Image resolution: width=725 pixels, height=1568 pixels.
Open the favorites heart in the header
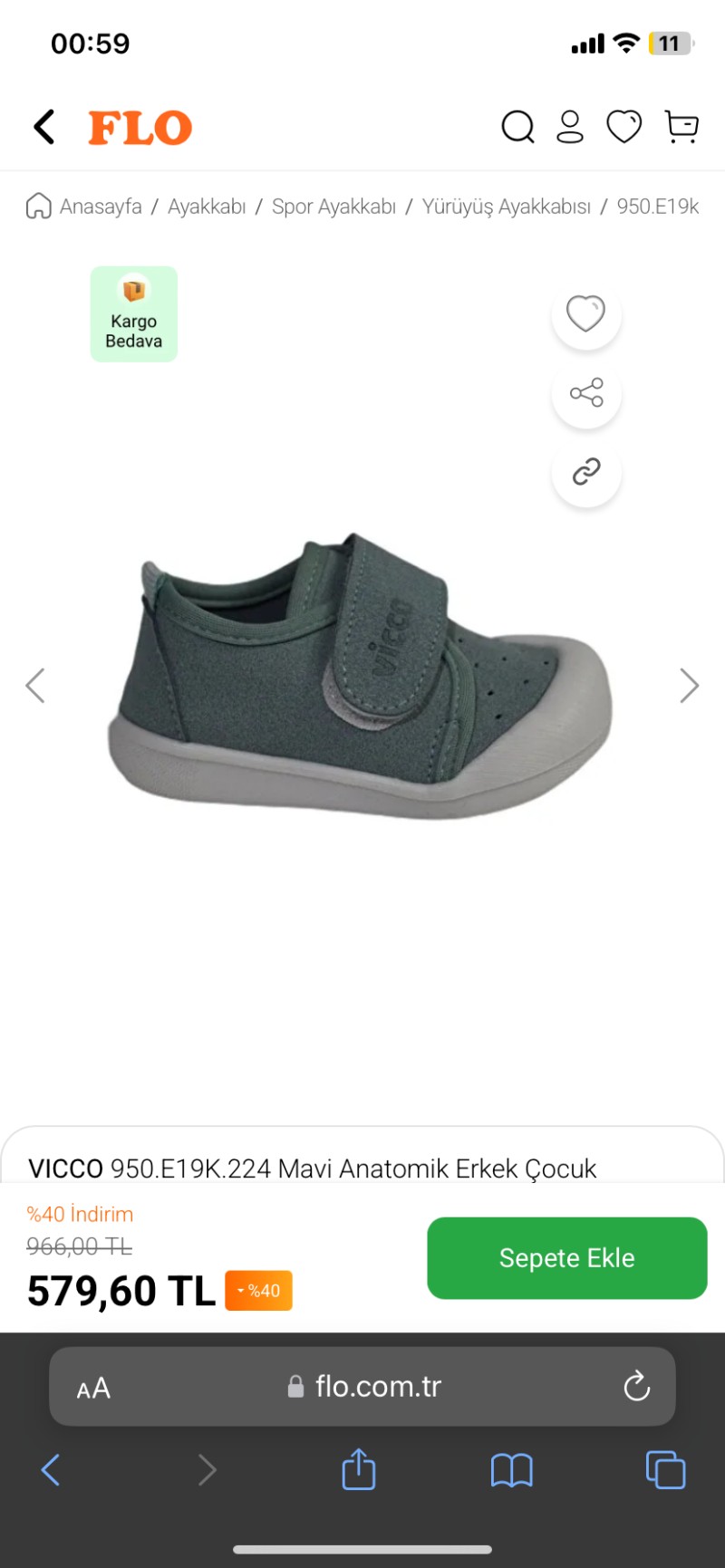623,128
